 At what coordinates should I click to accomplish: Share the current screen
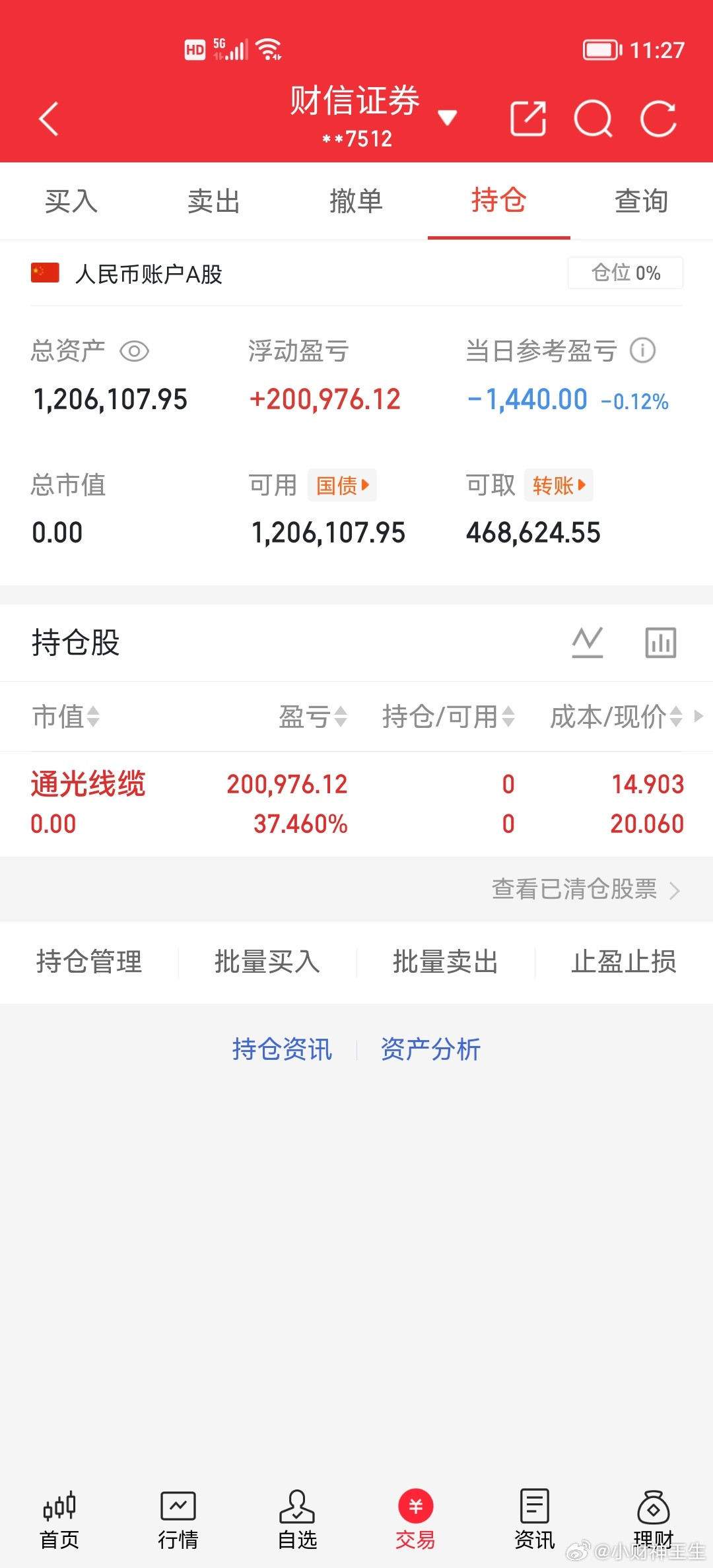pos(528,118)
